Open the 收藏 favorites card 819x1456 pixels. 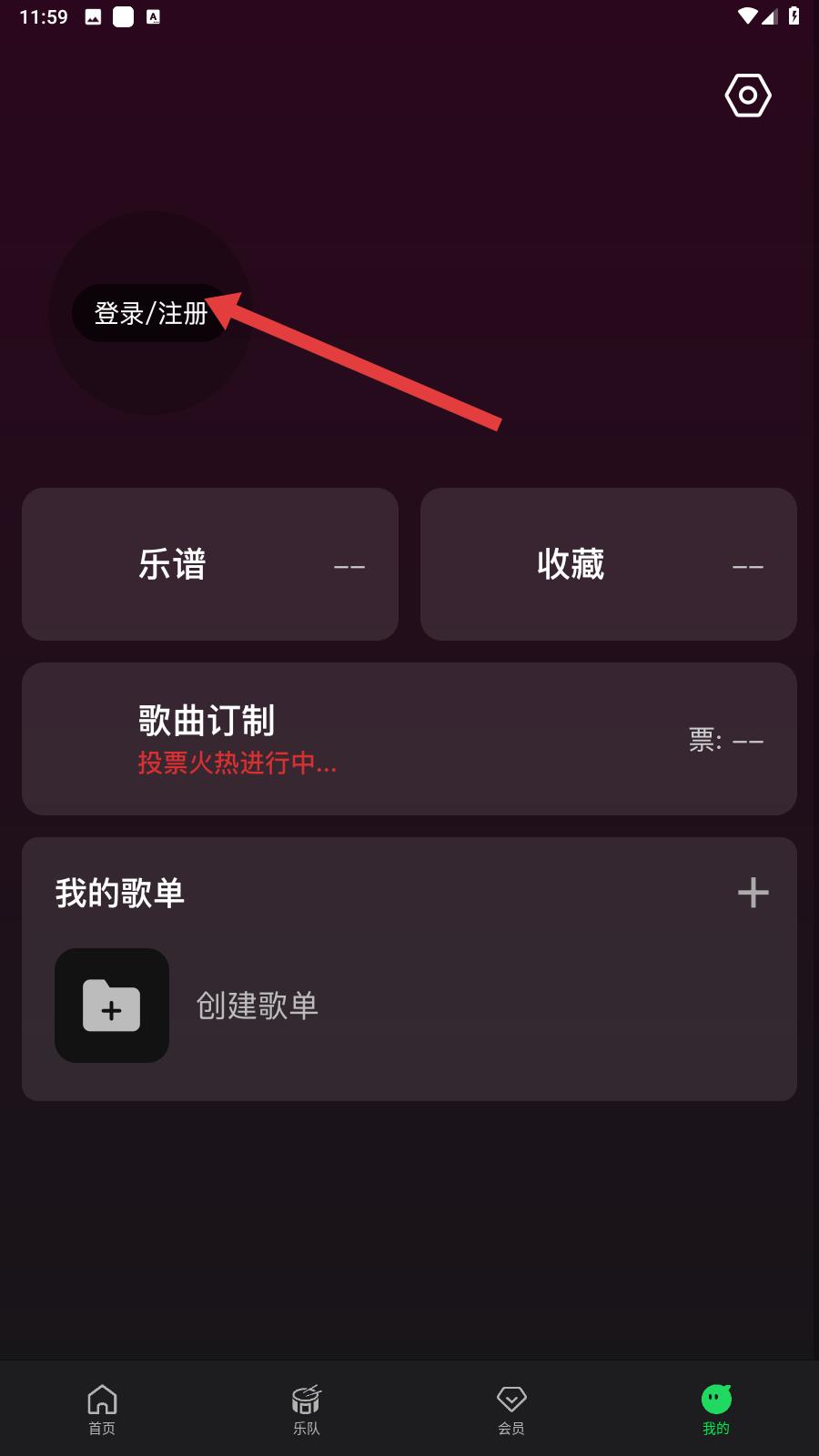(x=608, y=564)
